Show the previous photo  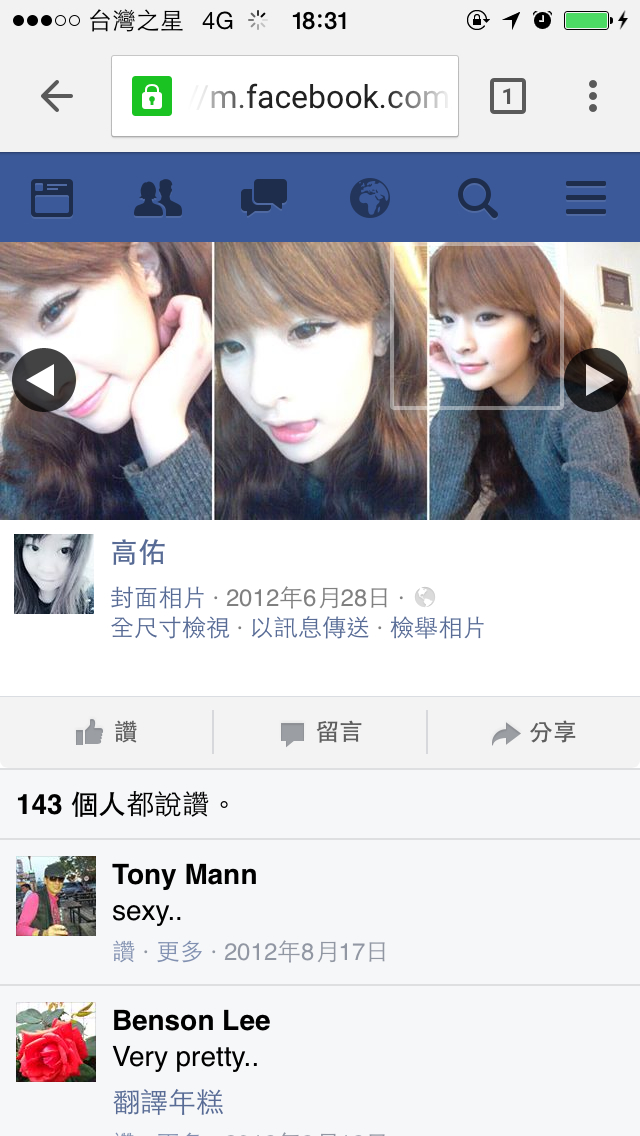pyautogui.click(x=44, y=380)
